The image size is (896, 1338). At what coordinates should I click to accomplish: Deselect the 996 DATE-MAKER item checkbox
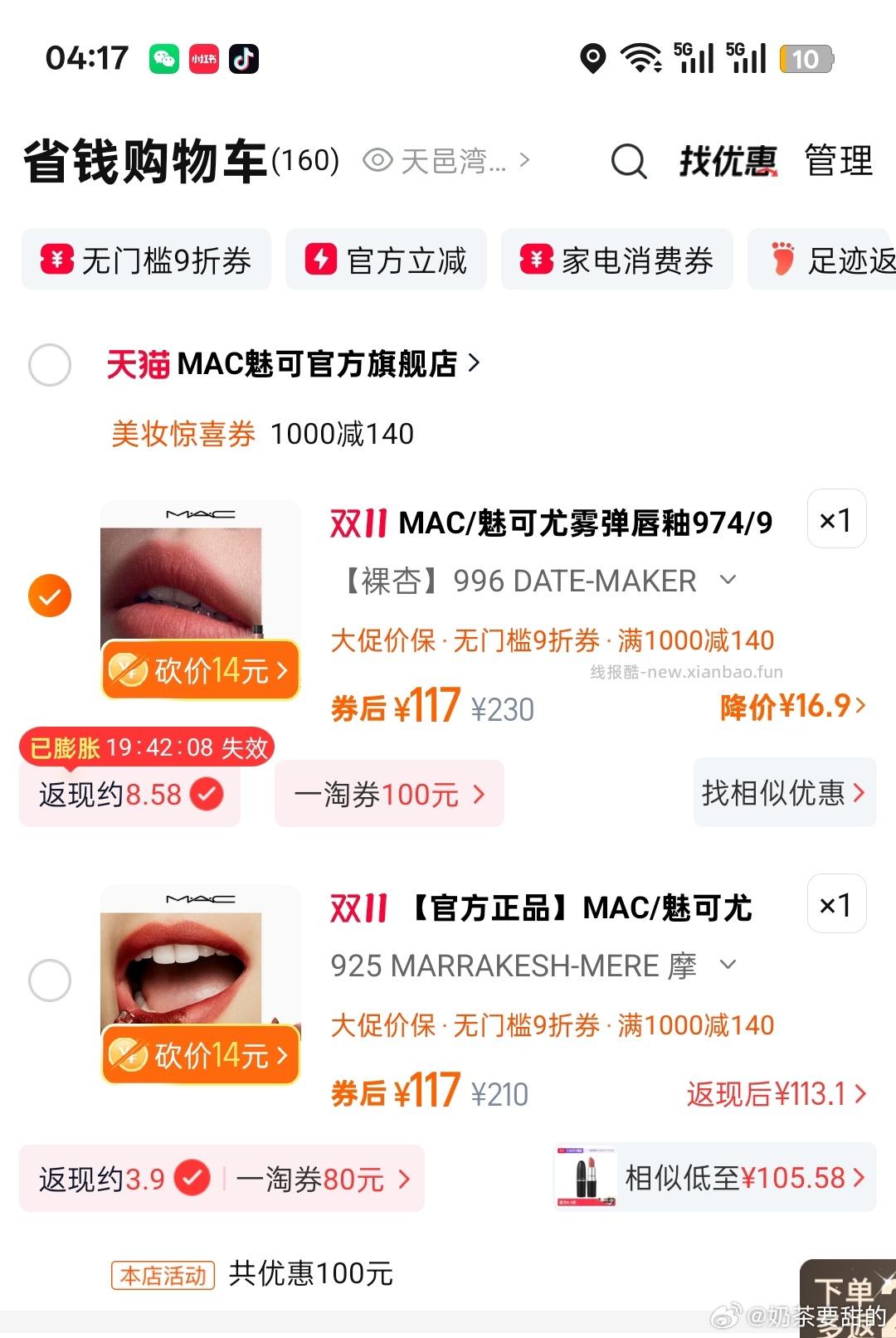50,594
